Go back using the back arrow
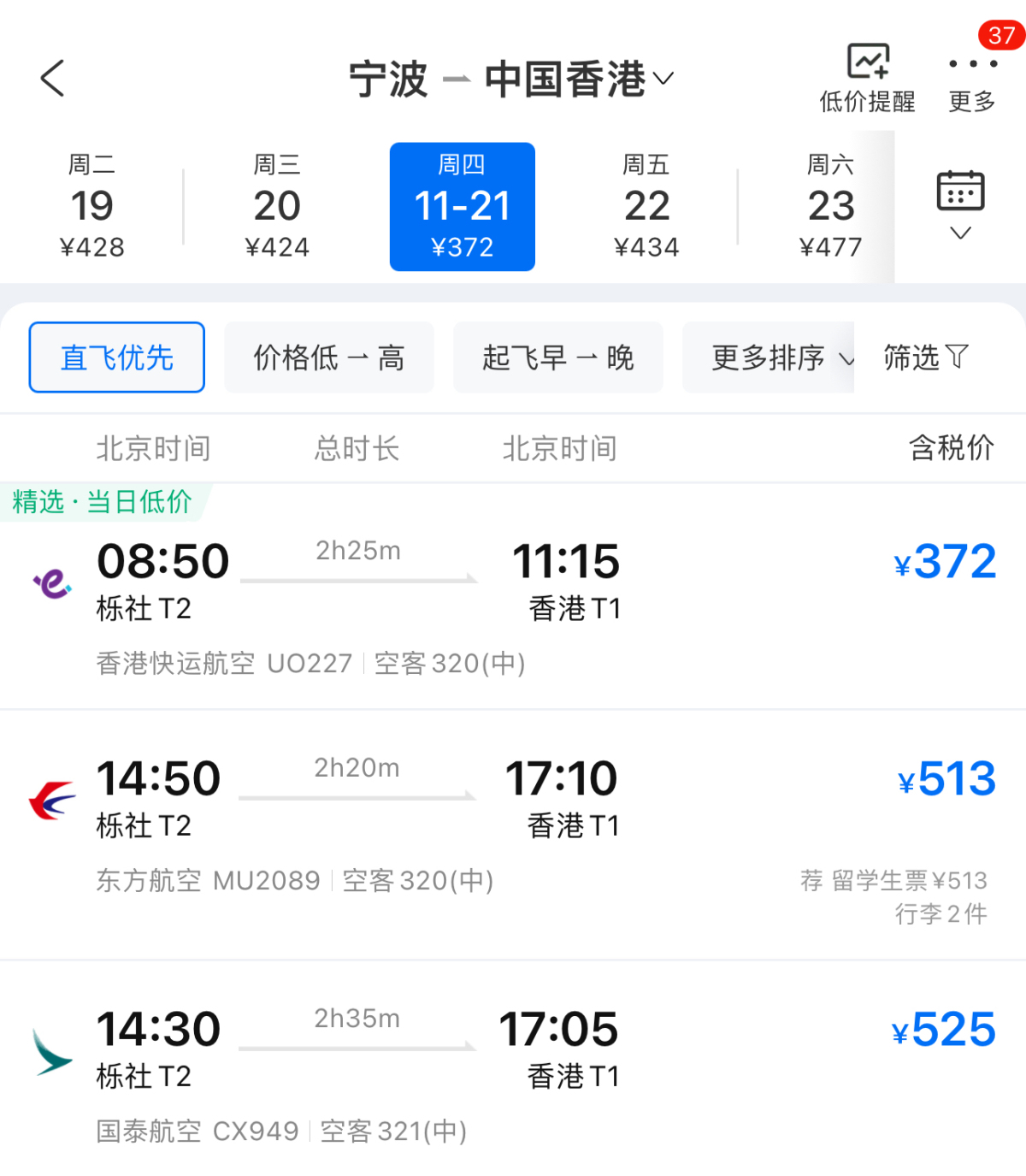 53,79
